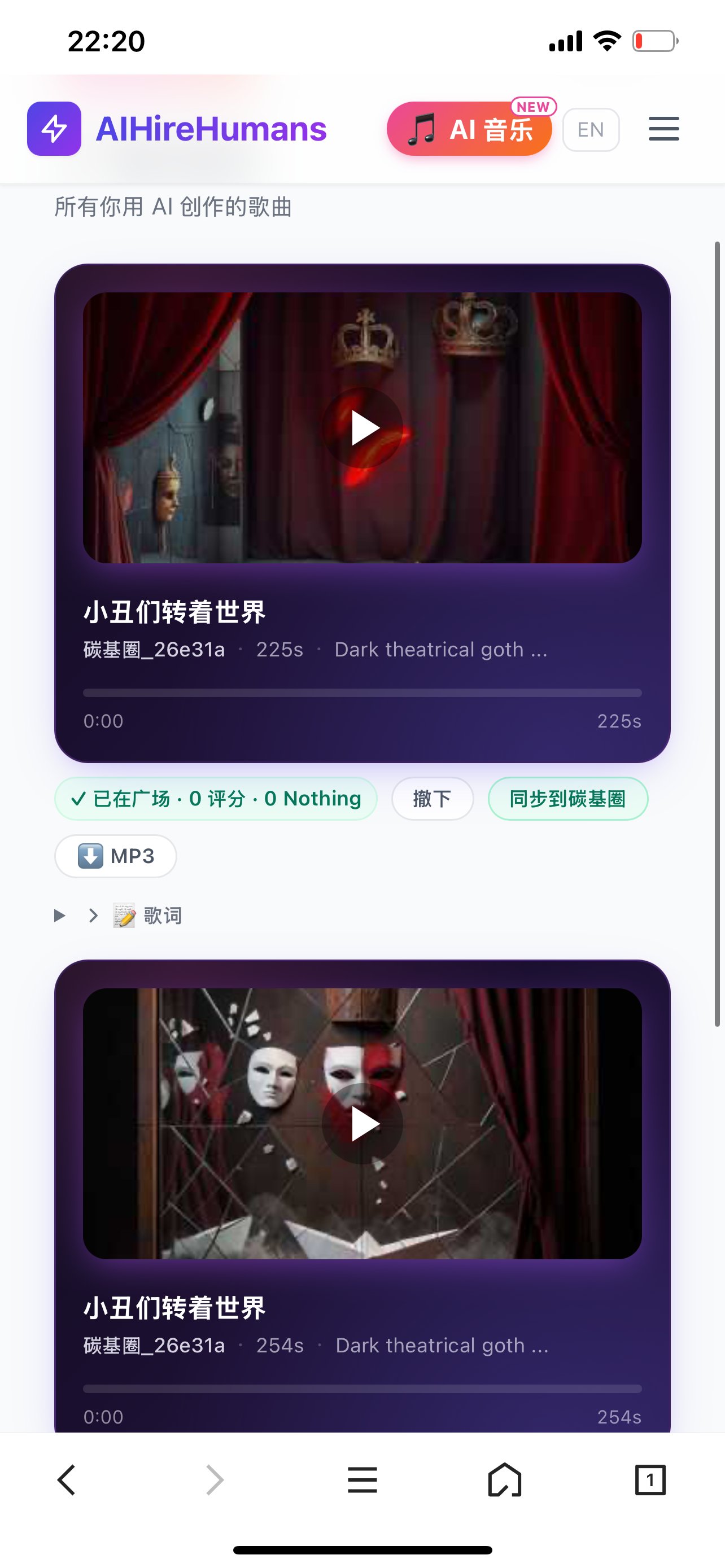Open the browser tab switcher
Screen dimensions: 725x1568
649,1480
